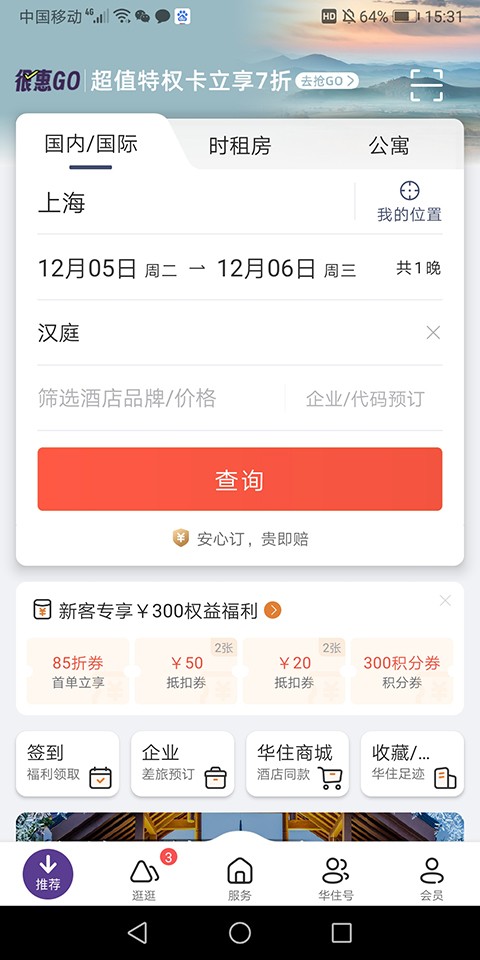Go to the 服务 tab
The width and height of the screenshot is (480, 960).
click(239, 877)
